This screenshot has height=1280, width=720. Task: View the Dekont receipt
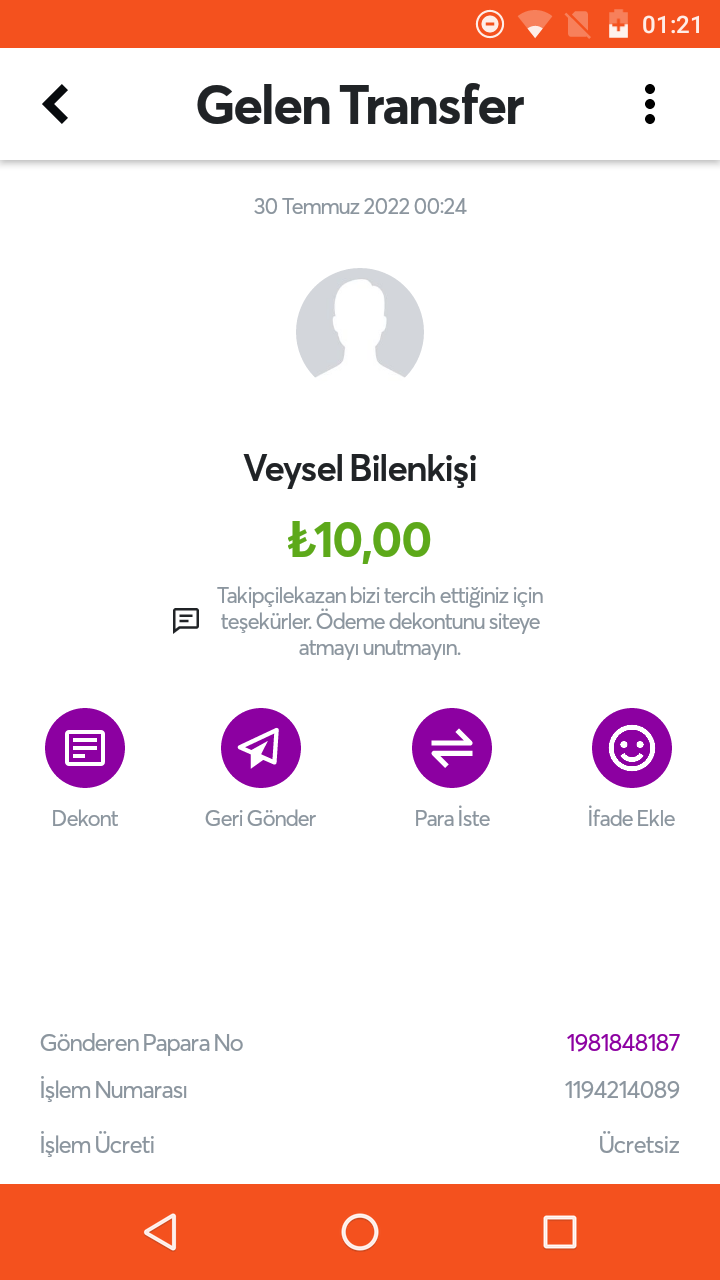[85, 748]
